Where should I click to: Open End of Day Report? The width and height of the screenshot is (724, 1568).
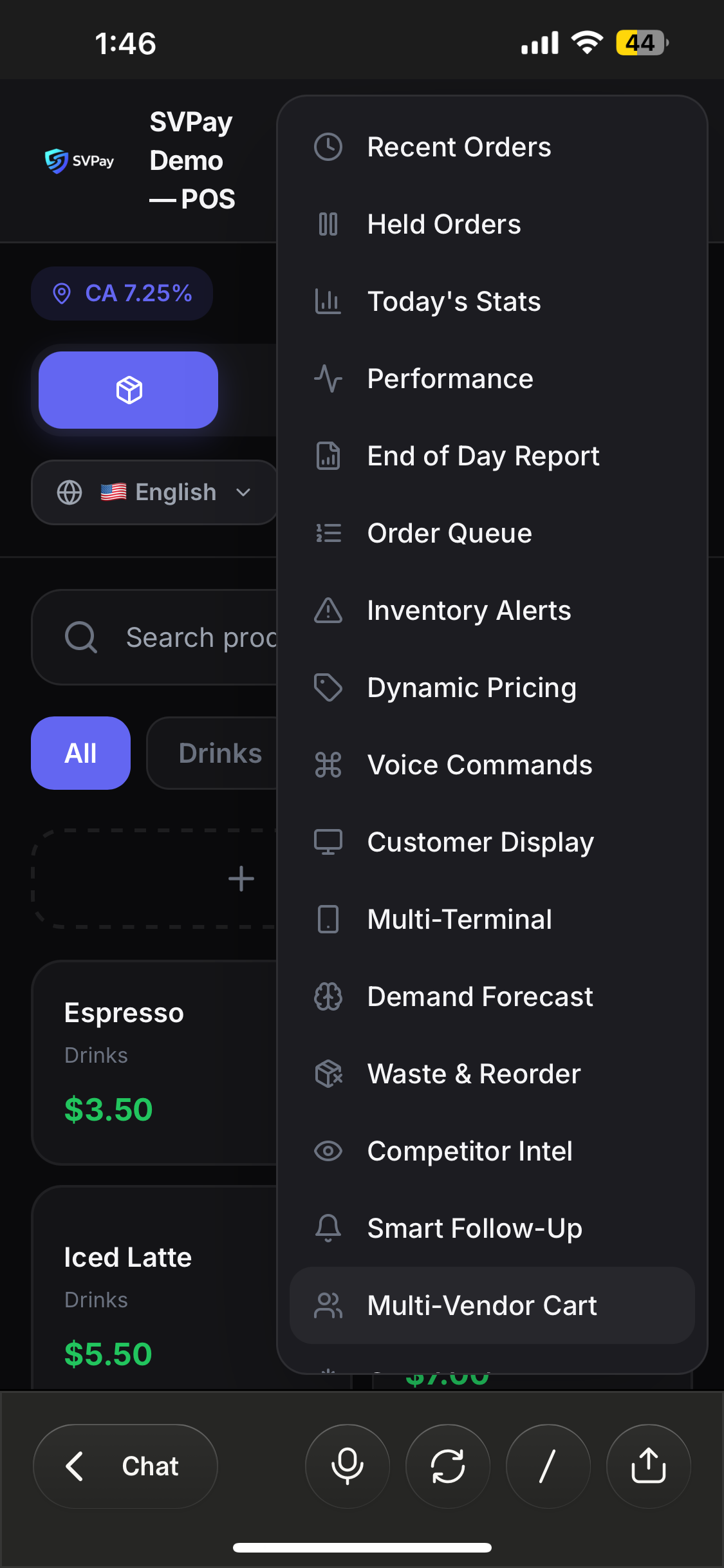492,456
